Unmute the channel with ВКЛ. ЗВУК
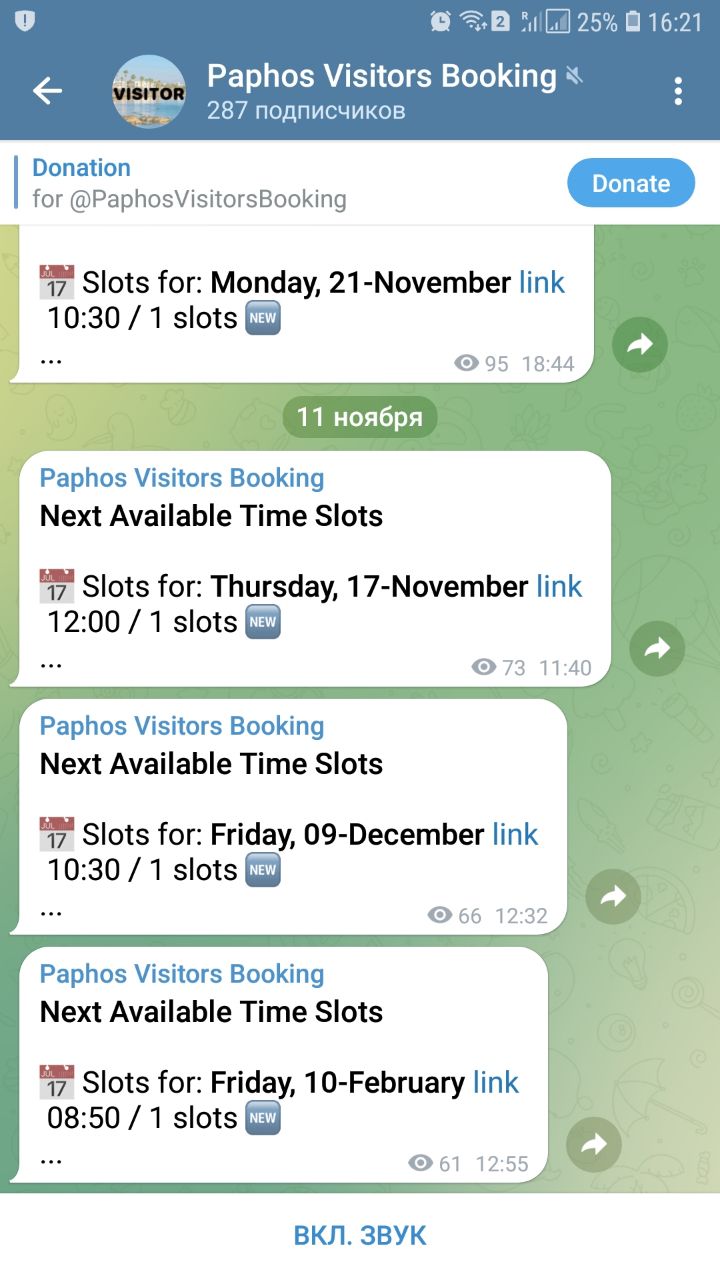 (360, 1235)
